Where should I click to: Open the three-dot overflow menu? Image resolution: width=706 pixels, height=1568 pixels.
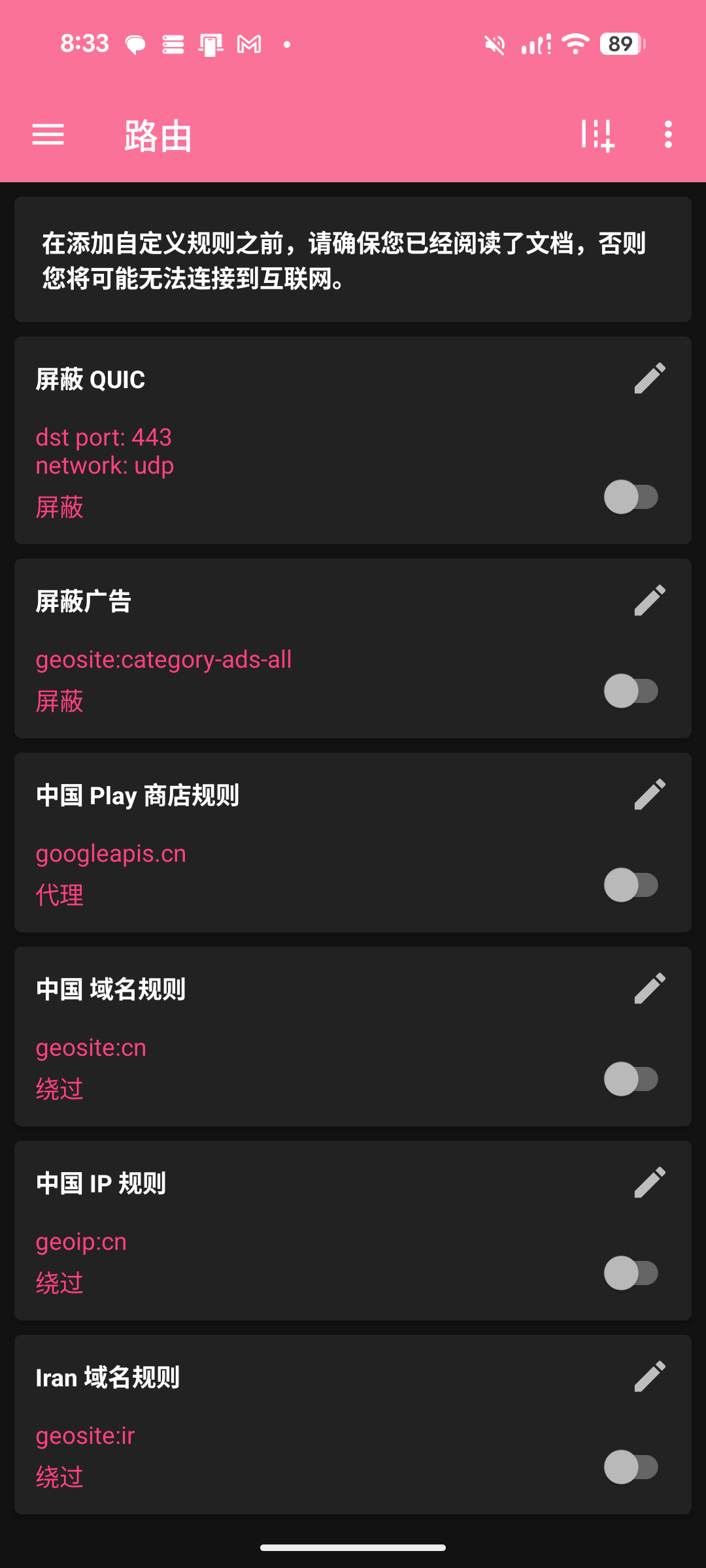pyautogui.click(x=667, y=134)
